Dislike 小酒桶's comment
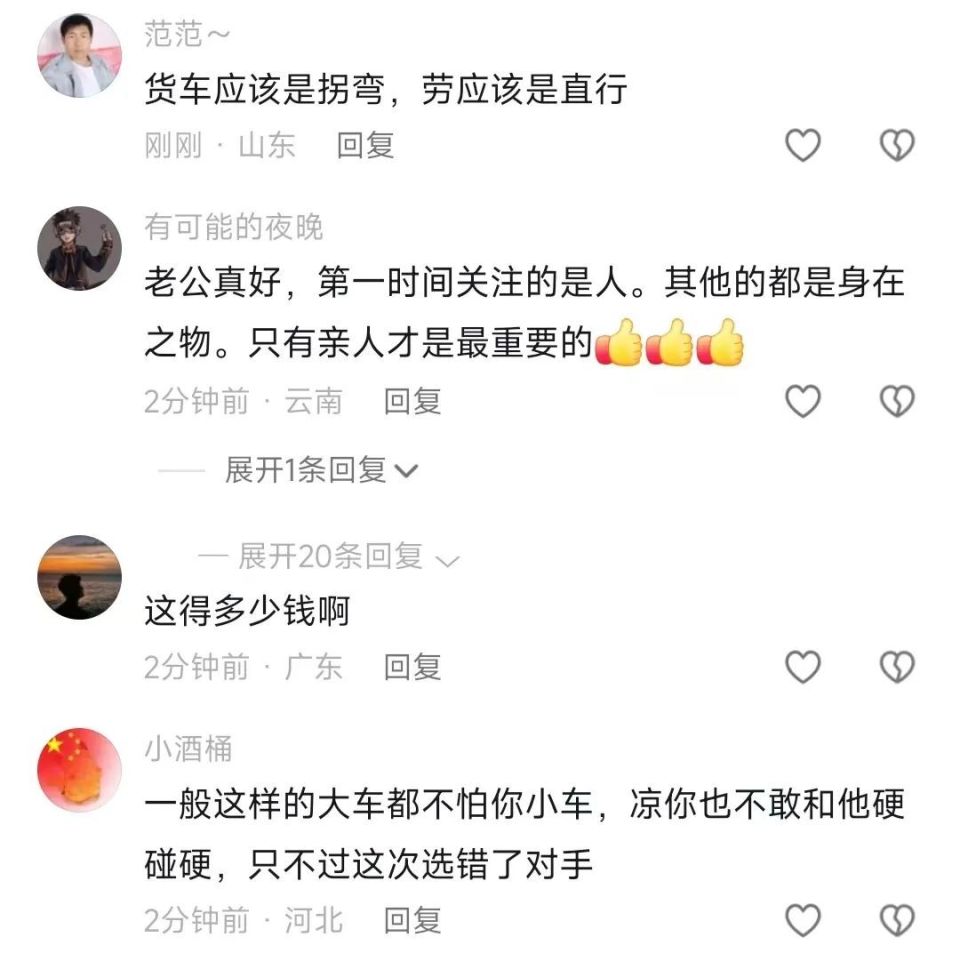Viewport: 960px width, 969px height. point(896,920)
